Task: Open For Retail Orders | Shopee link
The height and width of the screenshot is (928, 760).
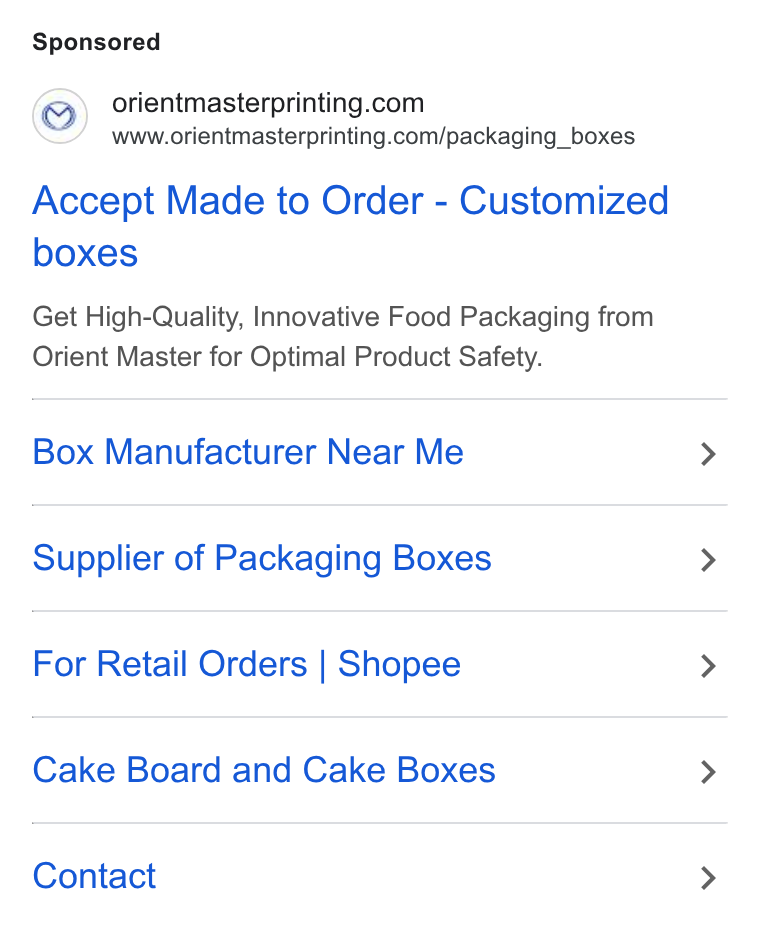Action: 379,665
